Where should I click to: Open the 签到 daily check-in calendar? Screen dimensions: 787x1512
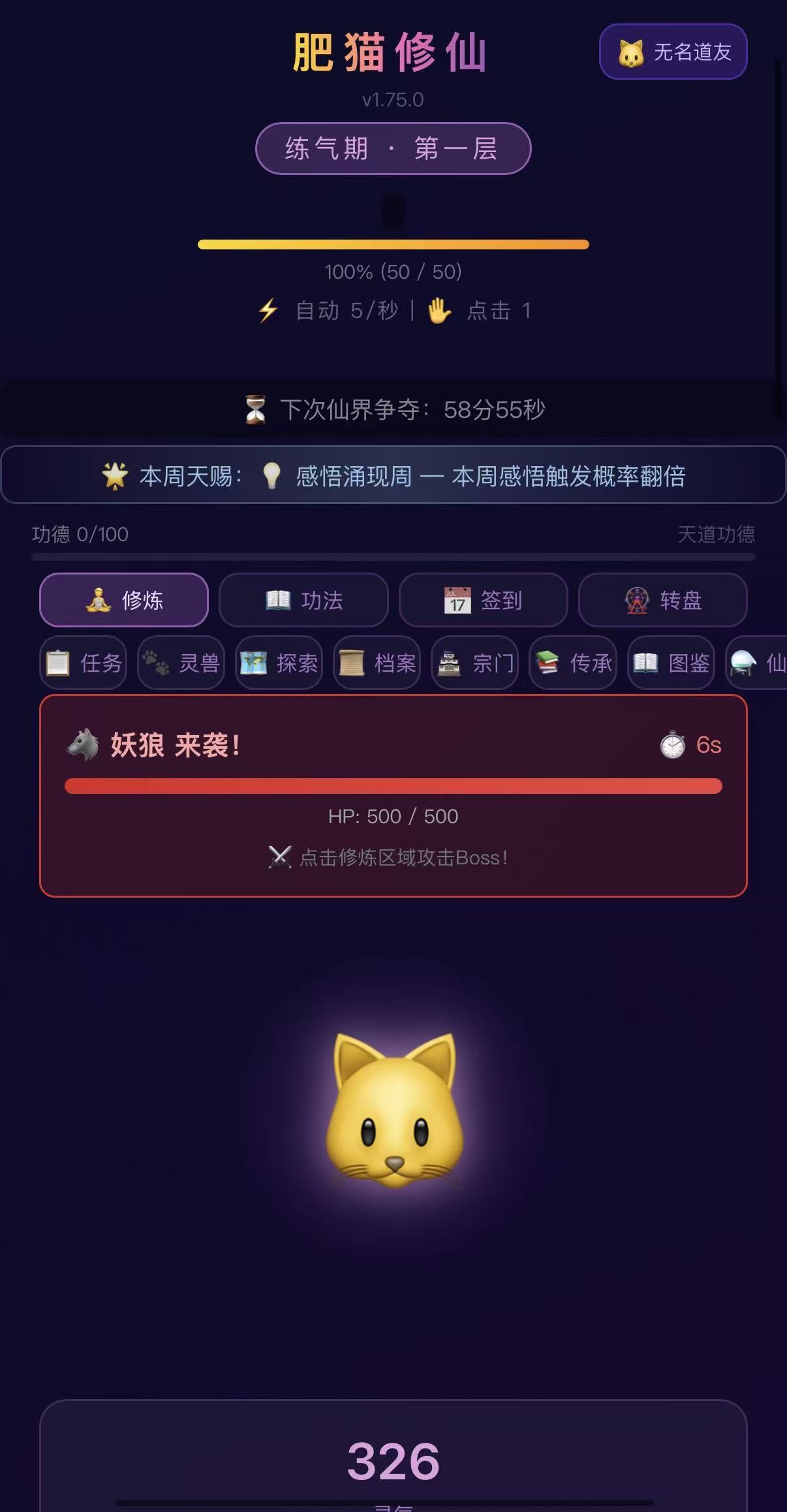click(x=482, y=601)
